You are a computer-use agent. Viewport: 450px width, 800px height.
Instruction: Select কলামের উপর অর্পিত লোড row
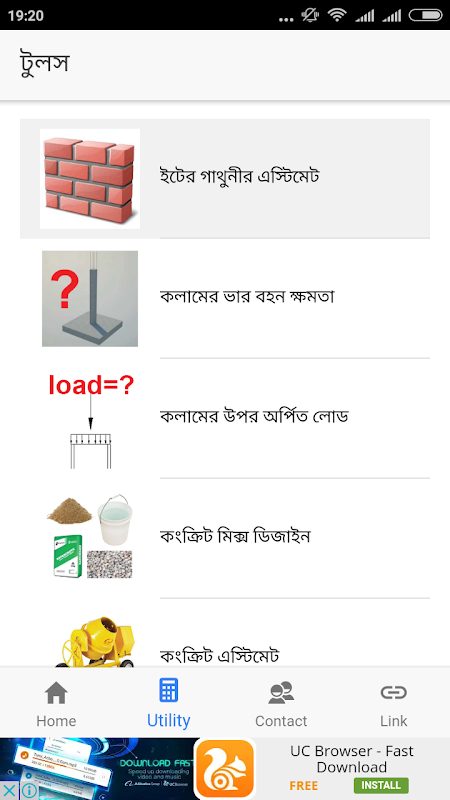[225, 418]
